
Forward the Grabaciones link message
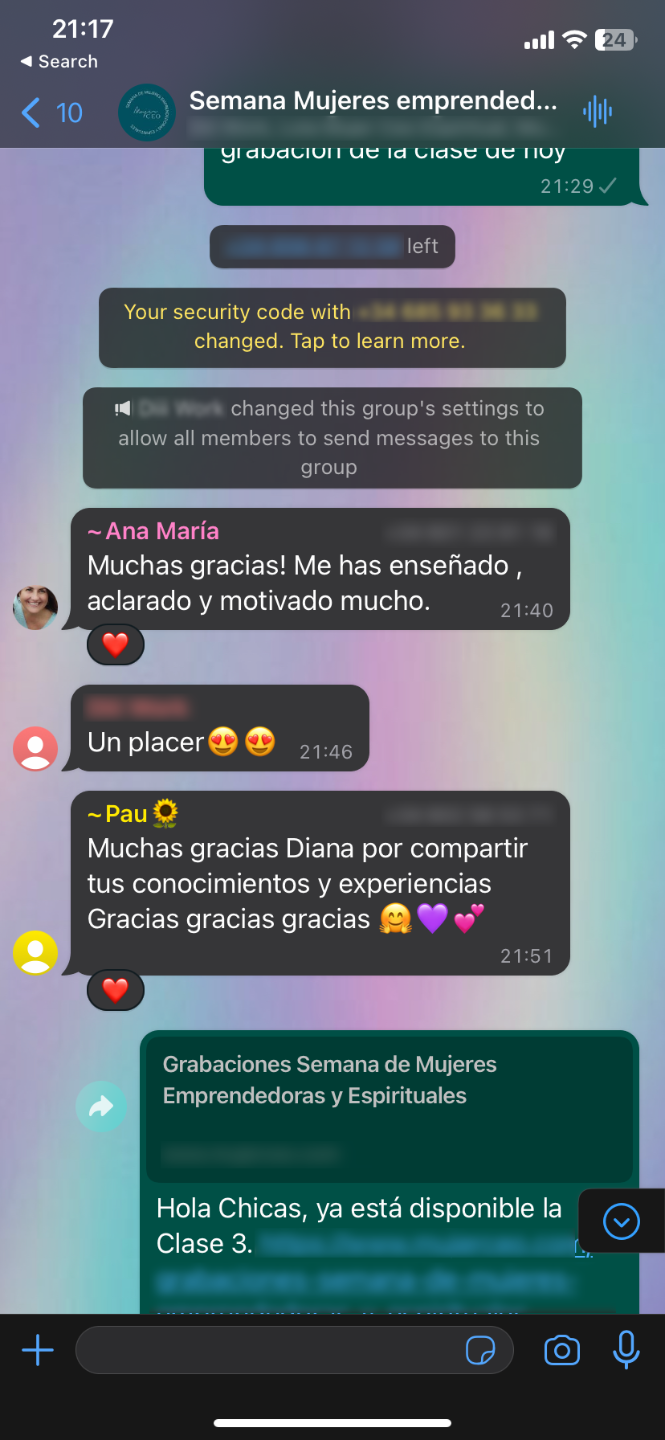[101, 1106]
